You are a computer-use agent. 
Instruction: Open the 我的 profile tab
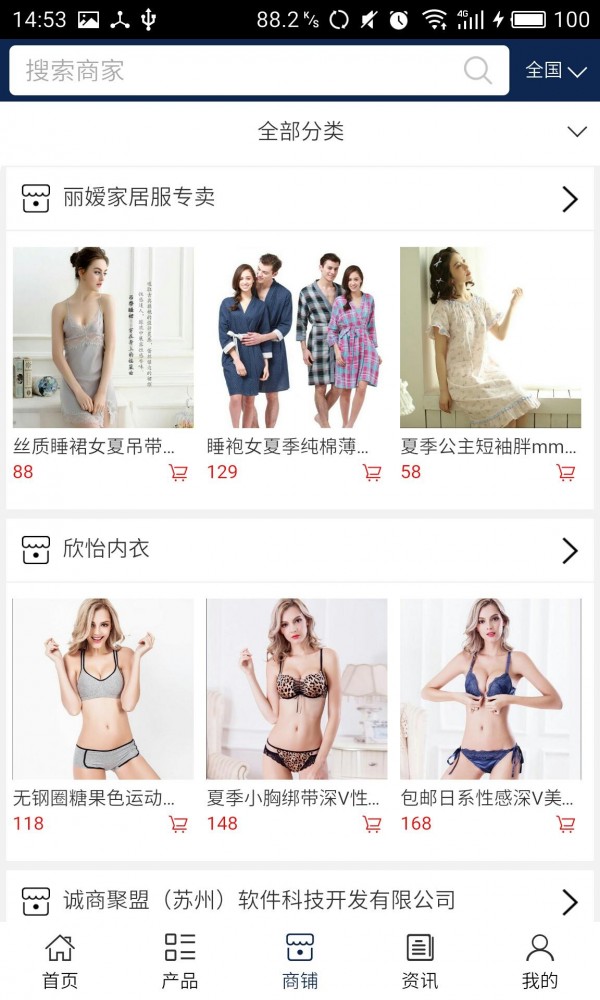coord(540,960)
